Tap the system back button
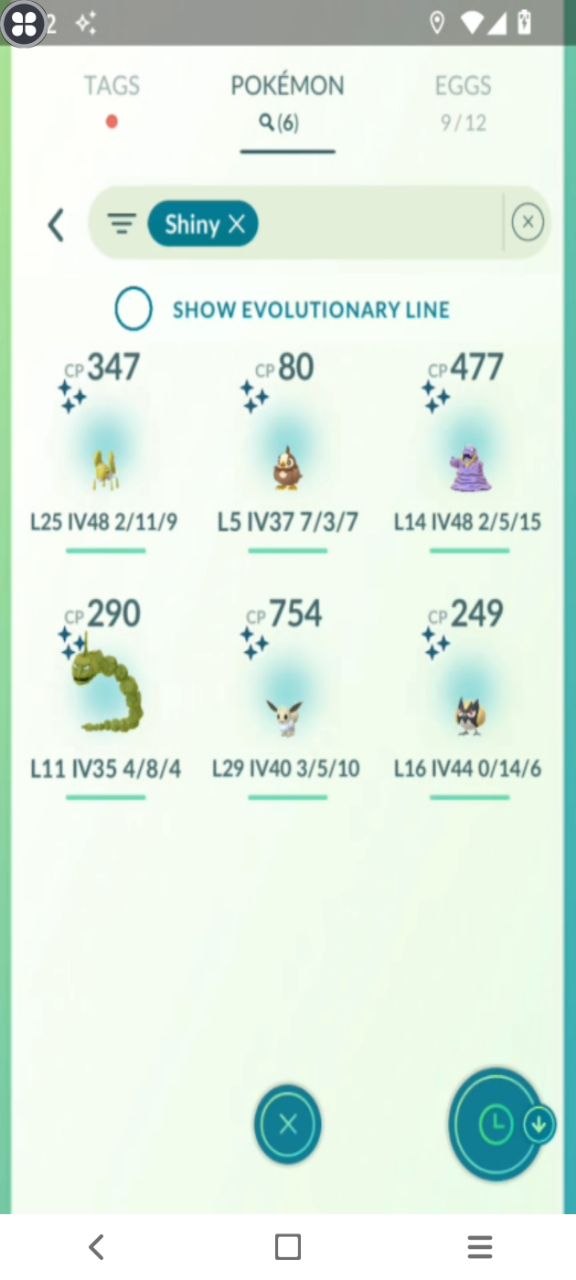 tap(96, 1247)
